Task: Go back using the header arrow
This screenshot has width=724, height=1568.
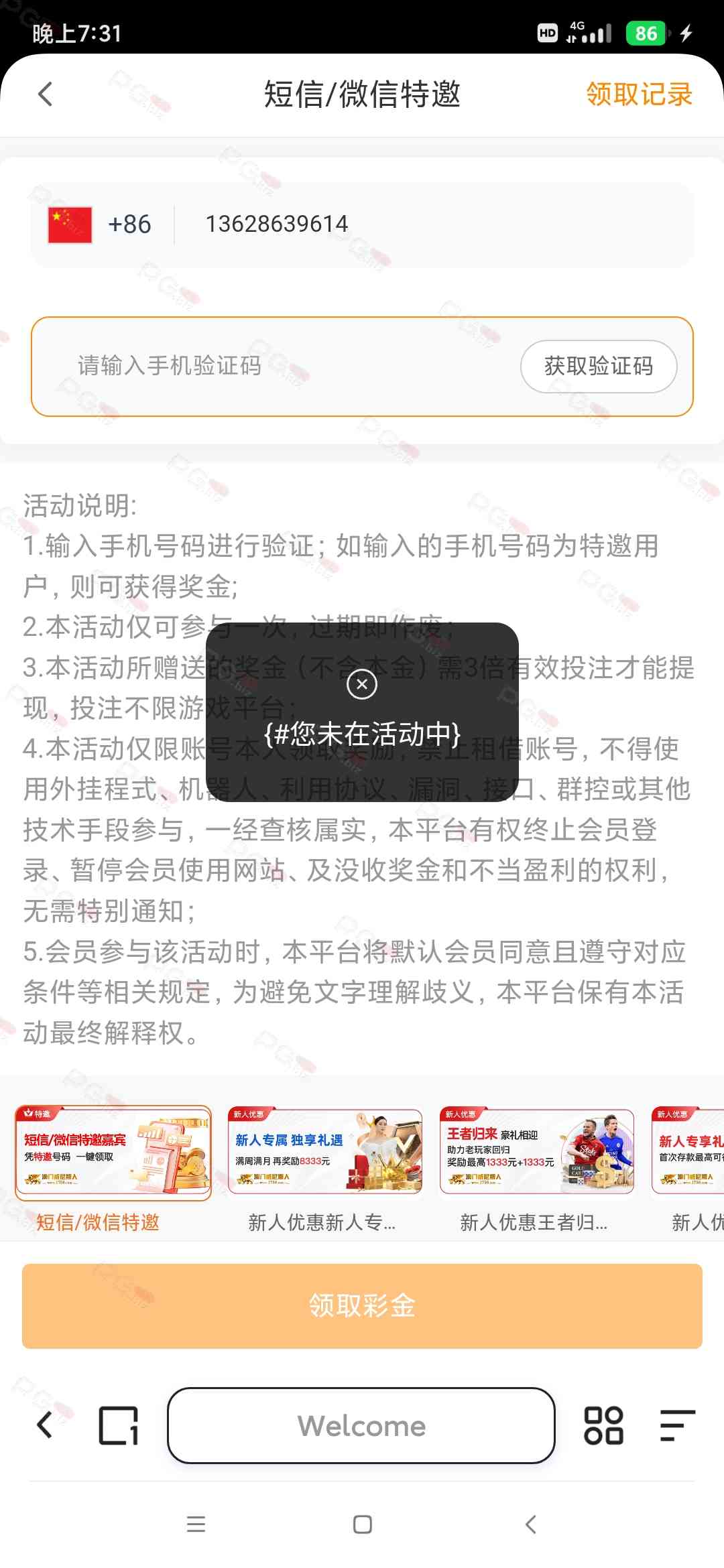Action: click(46, 94)
